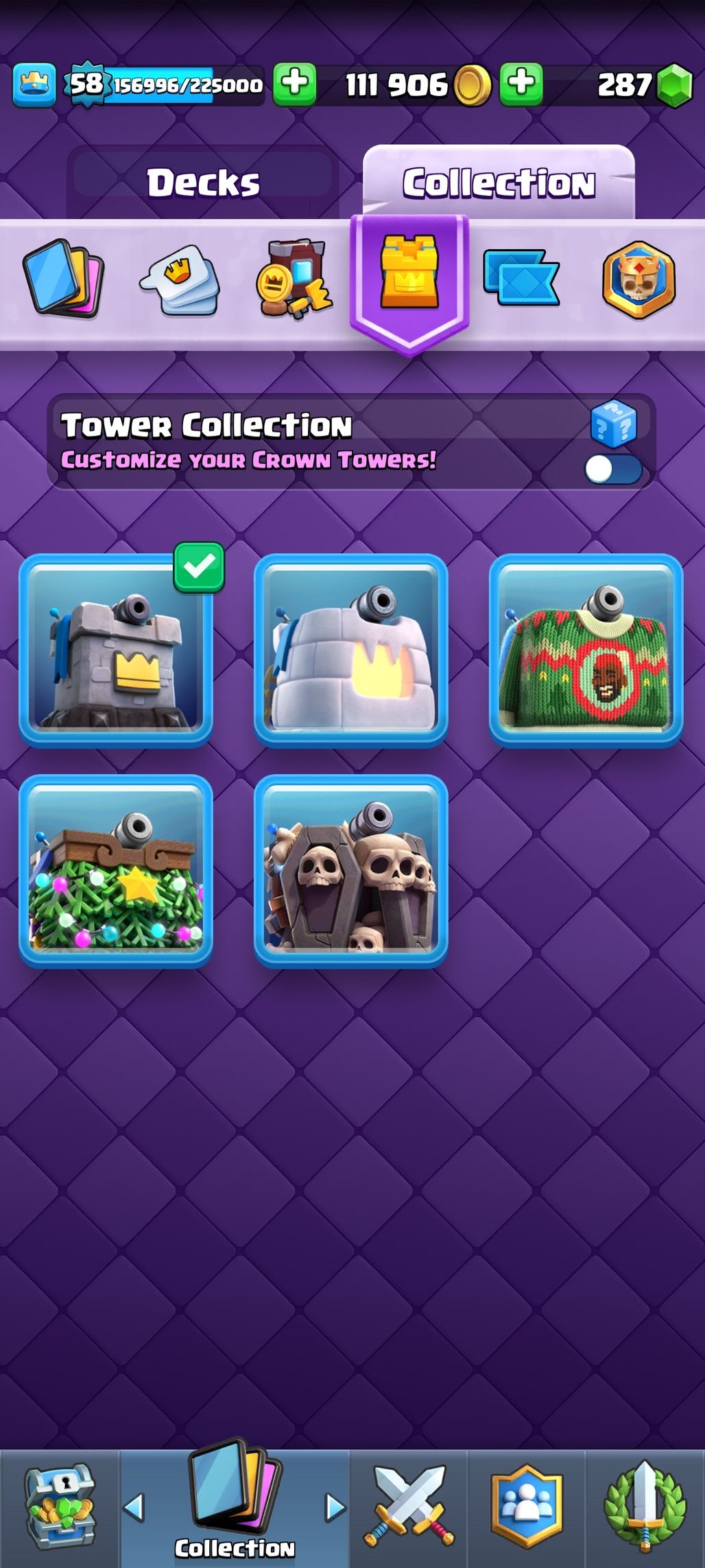Screen dimensions: 705x1568
Task: Select the Christmas tree tower skin
Action: [x=116, y=871]
